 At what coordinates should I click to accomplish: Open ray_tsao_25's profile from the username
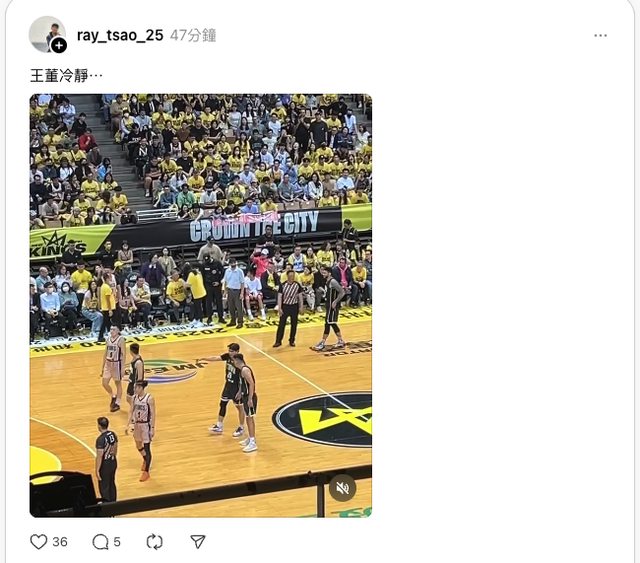tap(119, 35)
